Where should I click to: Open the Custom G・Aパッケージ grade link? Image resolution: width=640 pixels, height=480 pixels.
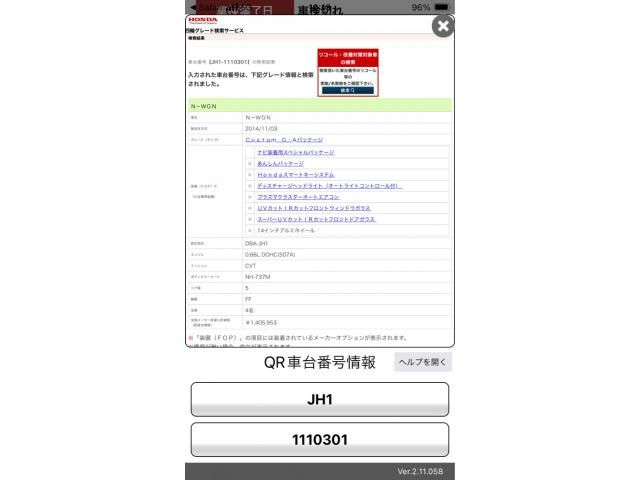click(284, 140)
